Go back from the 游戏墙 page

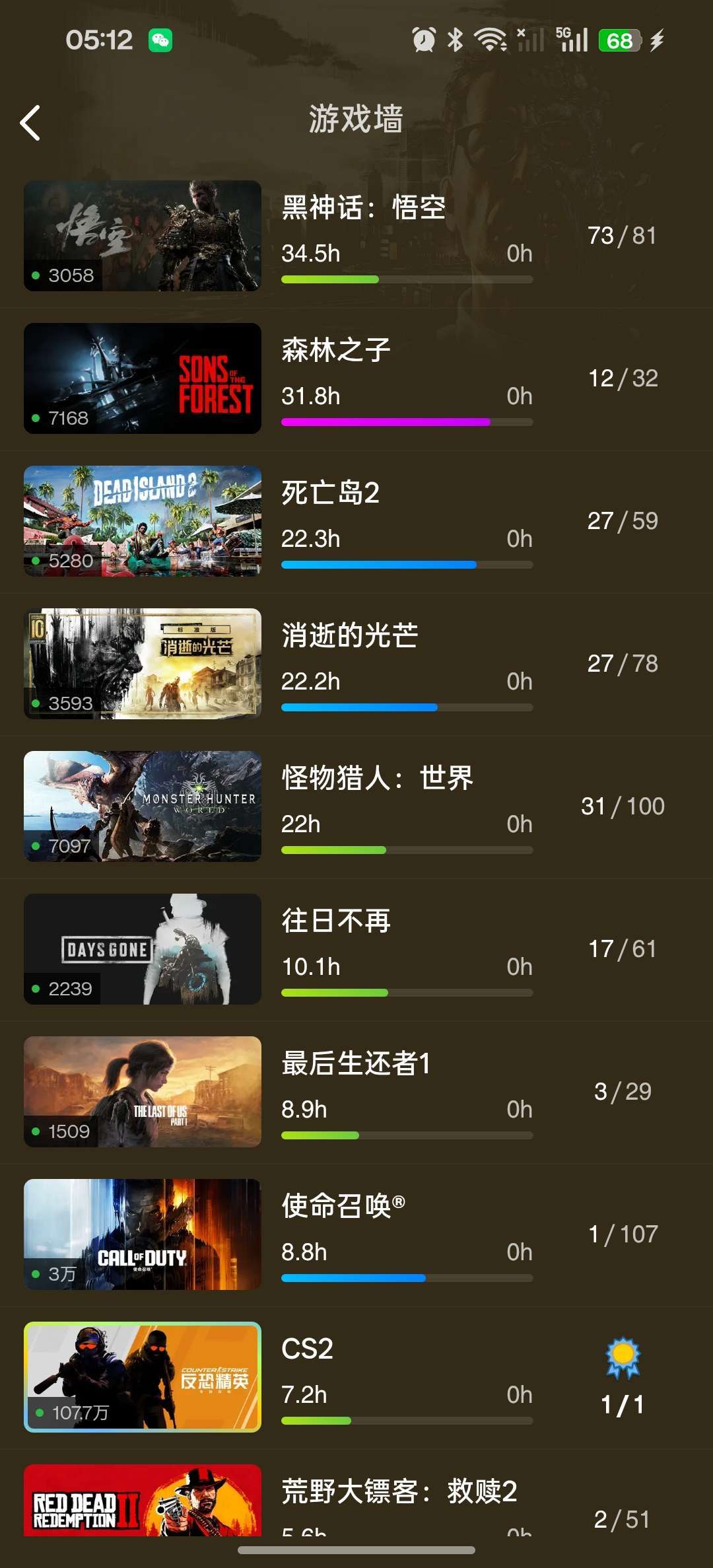point(30,123)
